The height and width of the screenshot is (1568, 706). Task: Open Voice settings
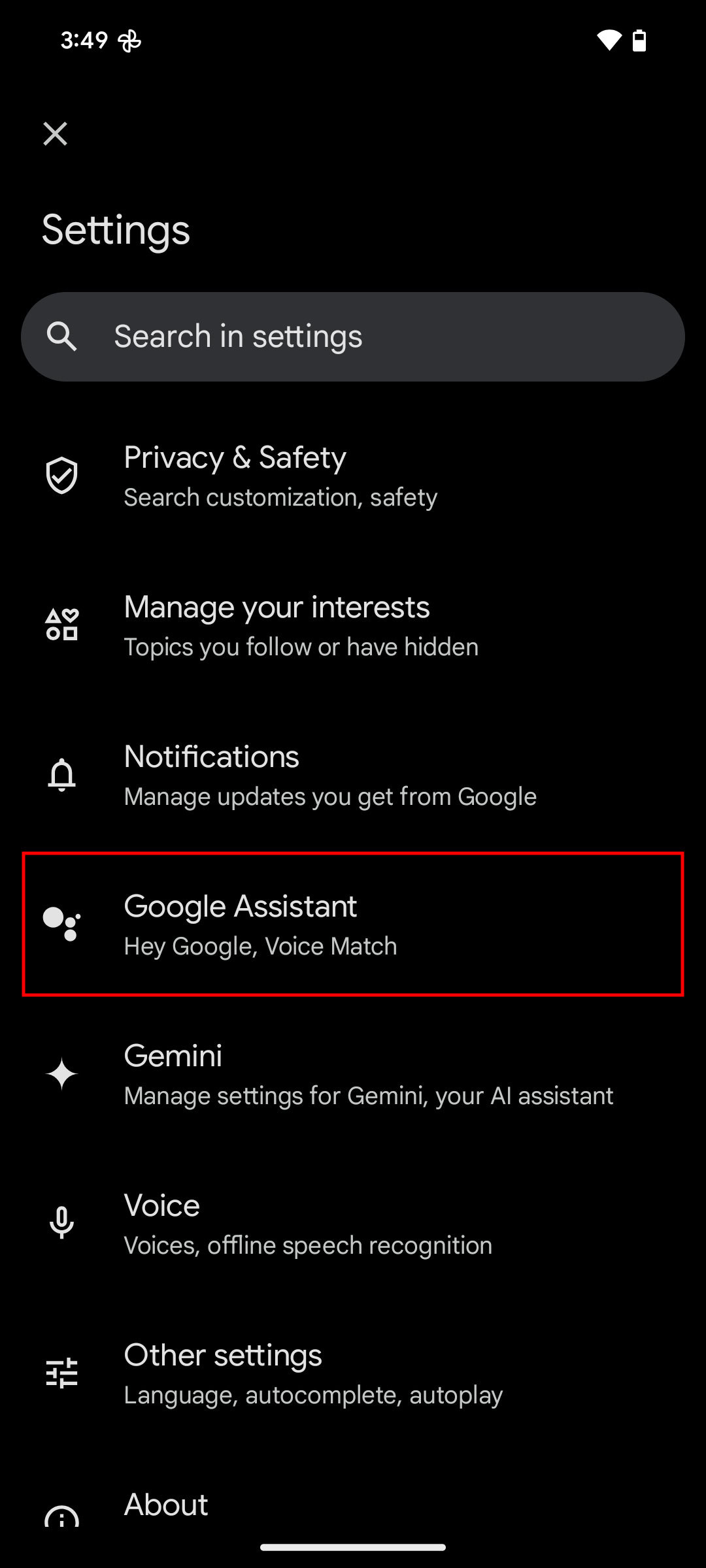tap(353, 1224)
